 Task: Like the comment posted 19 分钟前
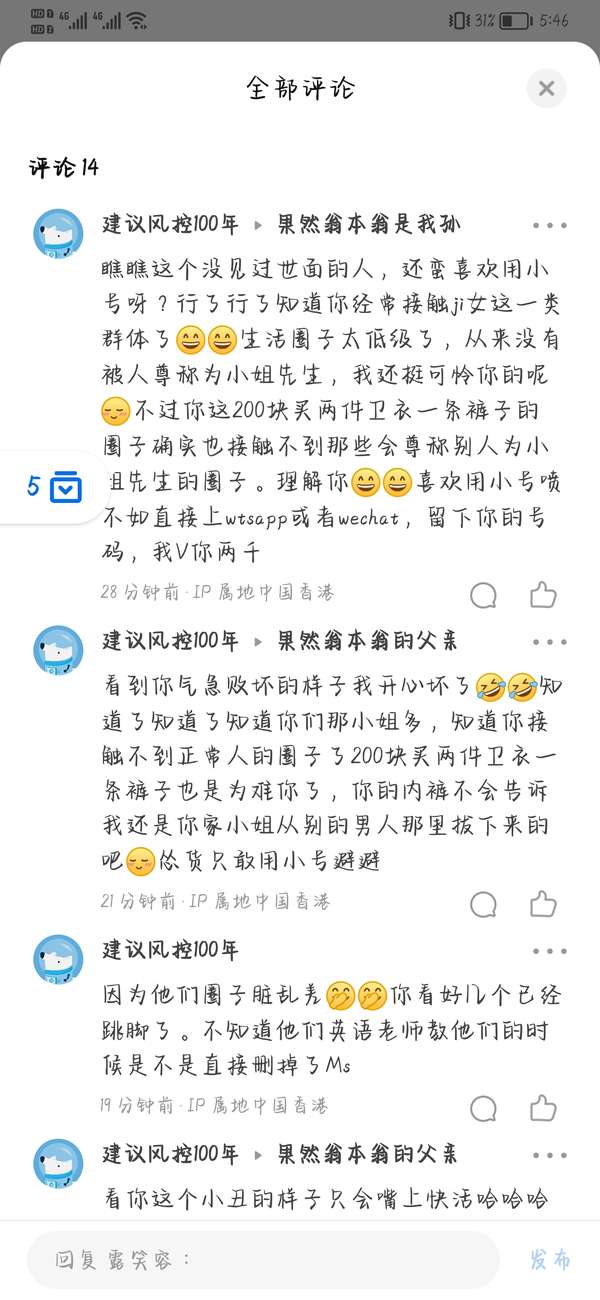pos(543,1108)
